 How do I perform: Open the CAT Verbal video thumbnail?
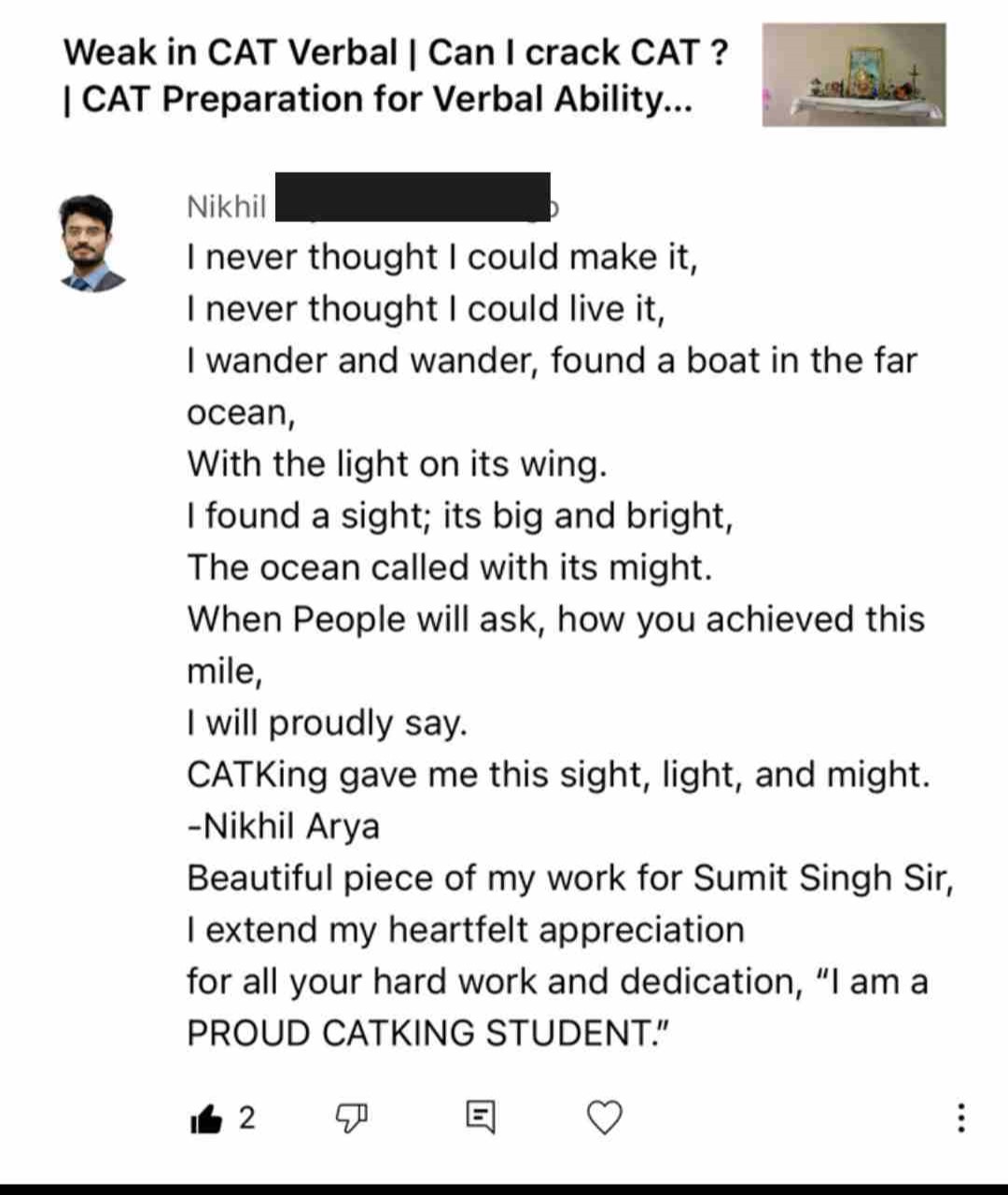coord(853,75)
